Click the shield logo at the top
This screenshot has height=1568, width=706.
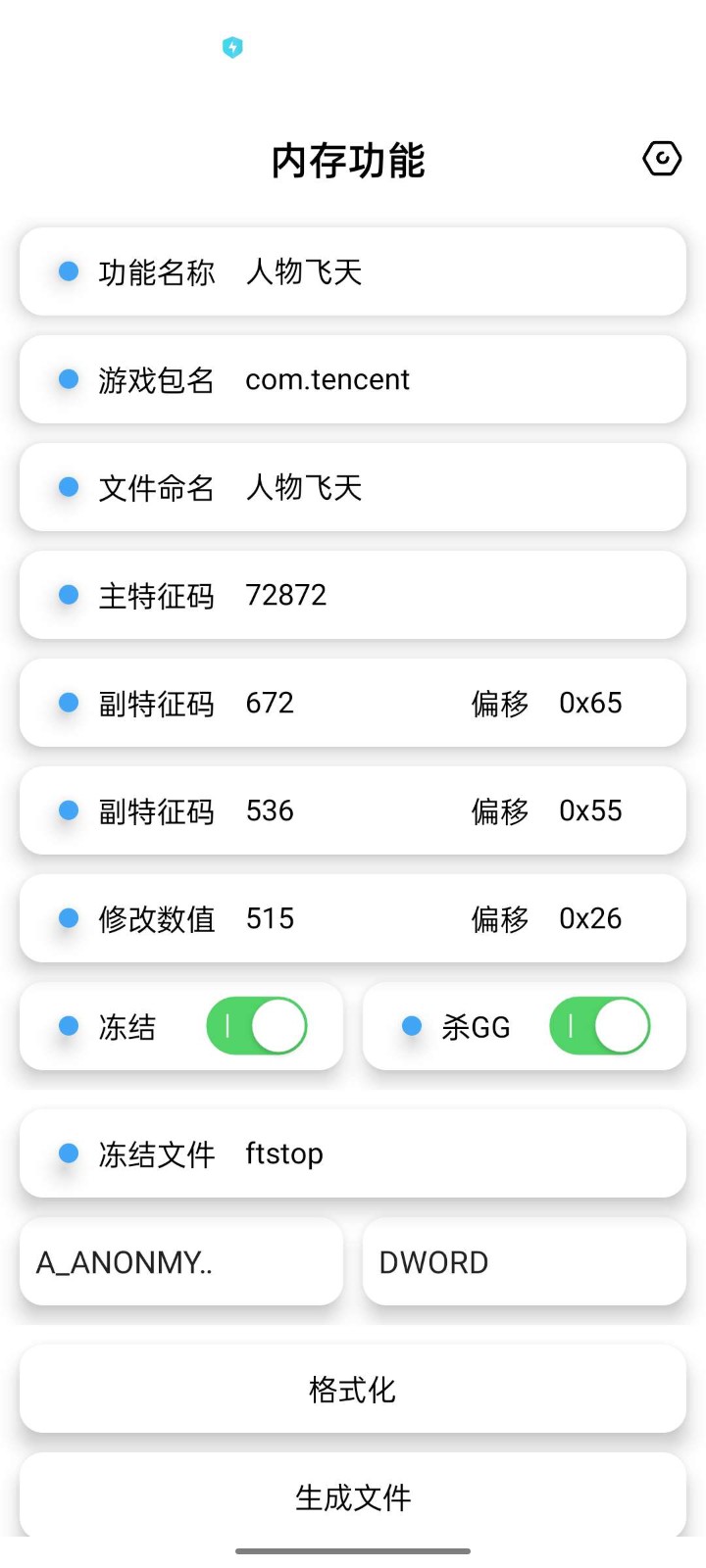pos(232,47)
